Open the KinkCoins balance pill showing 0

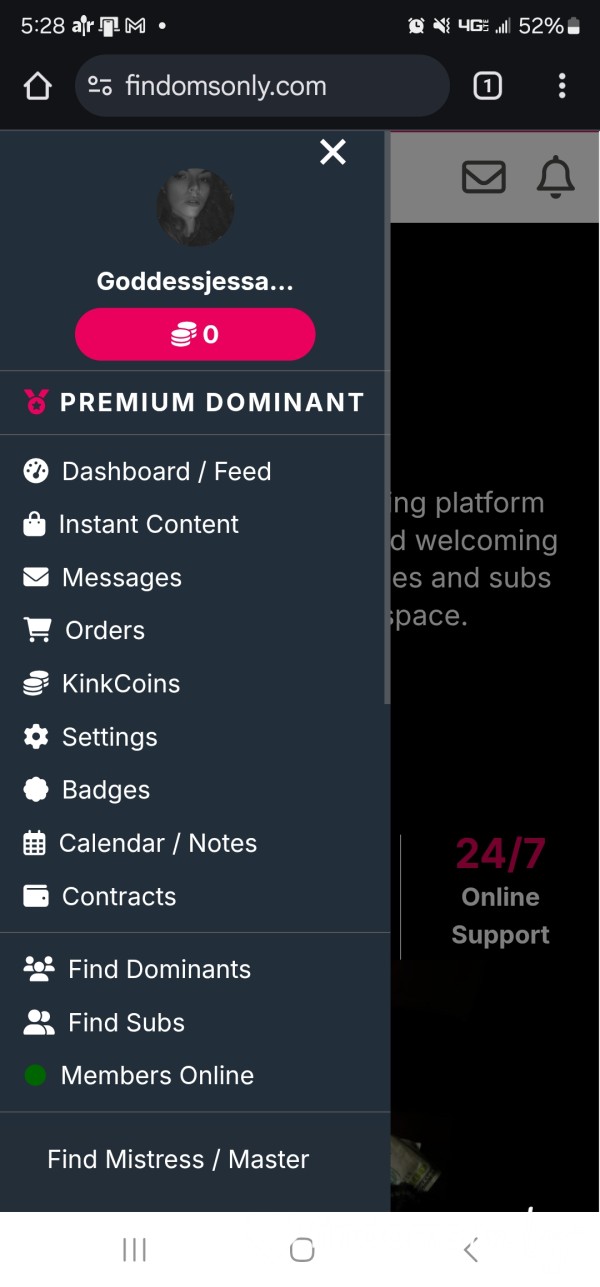(x=195, y=334)
